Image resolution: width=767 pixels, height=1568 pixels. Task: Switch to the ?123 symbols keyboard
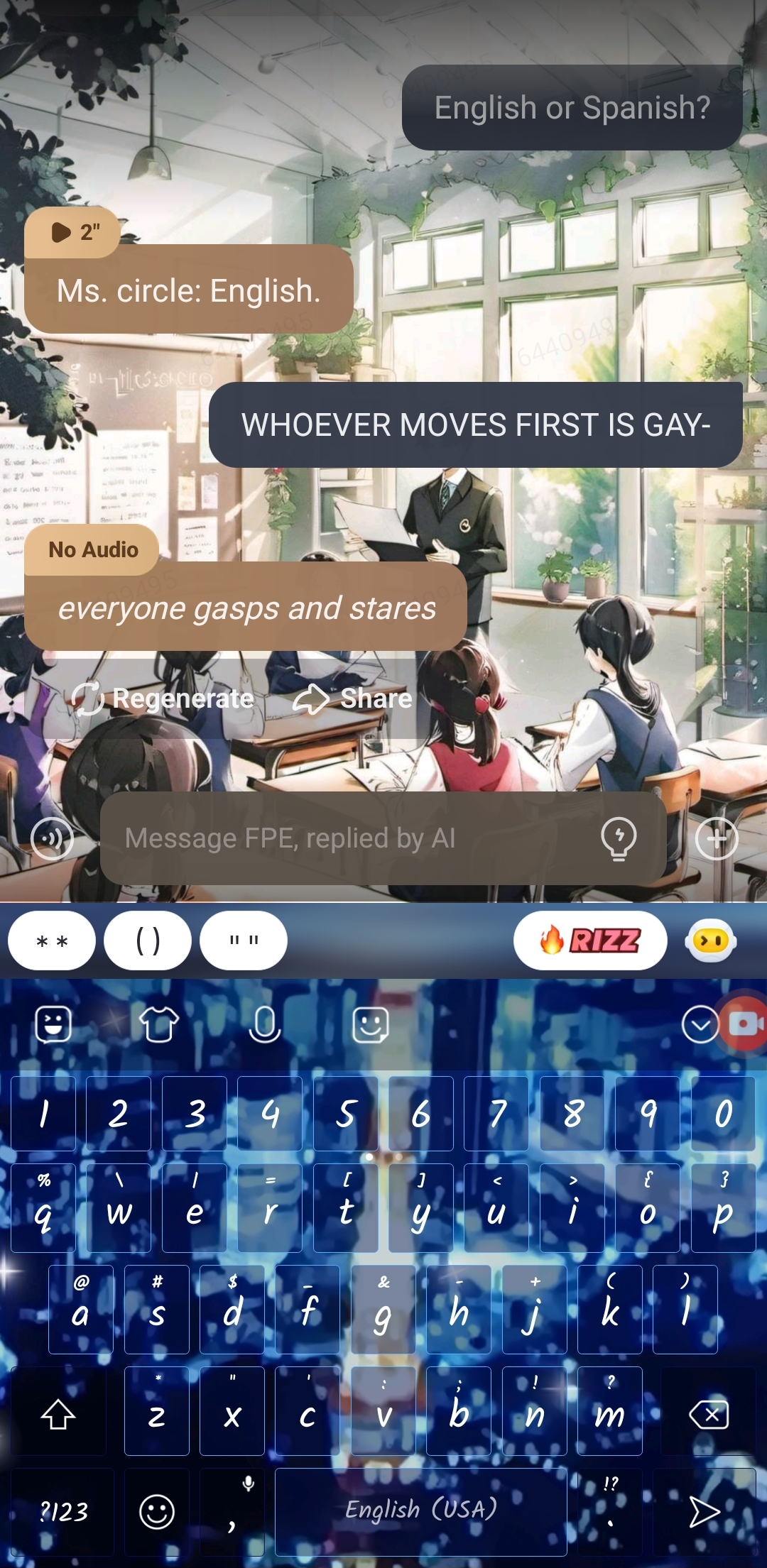point(63,1511)
